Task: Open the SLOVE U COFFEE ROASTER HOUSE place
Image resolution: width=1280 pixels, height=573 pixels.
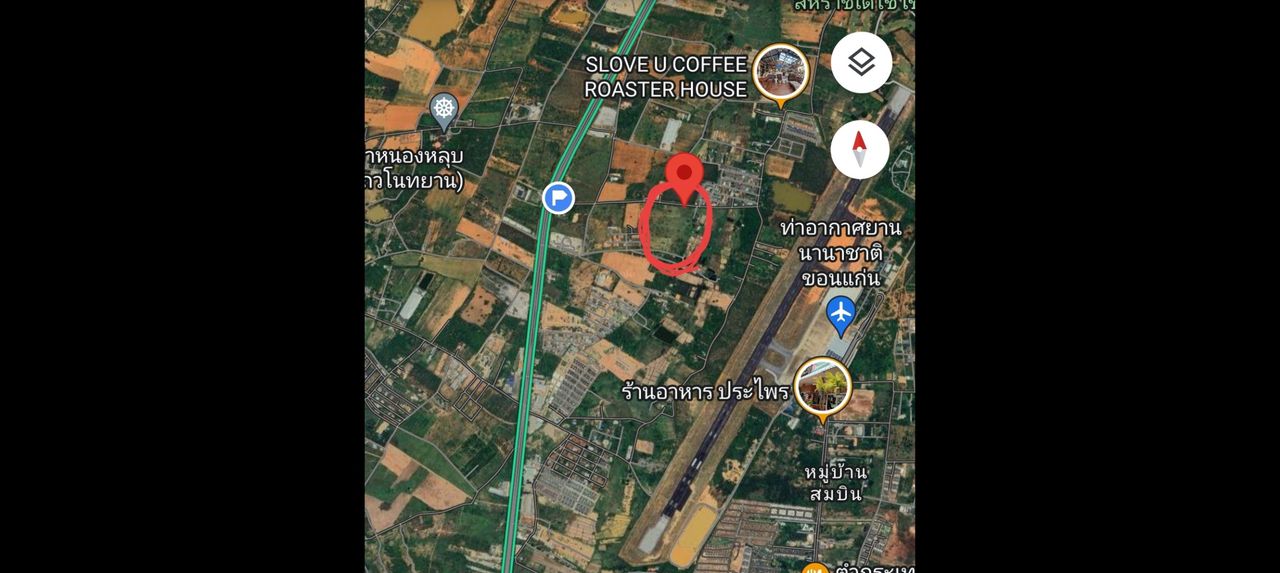Action: (x=780, y=73)
